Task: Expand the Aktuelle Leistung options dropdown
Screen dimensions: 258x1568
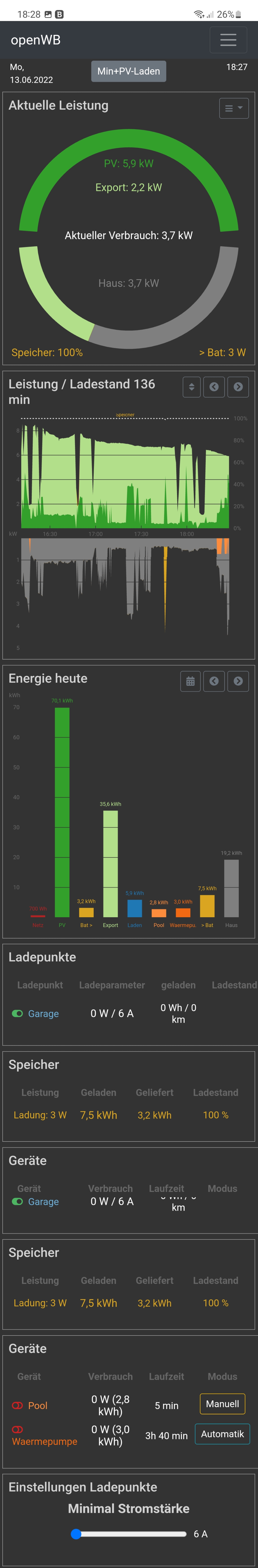Action: tap(234, 108)
